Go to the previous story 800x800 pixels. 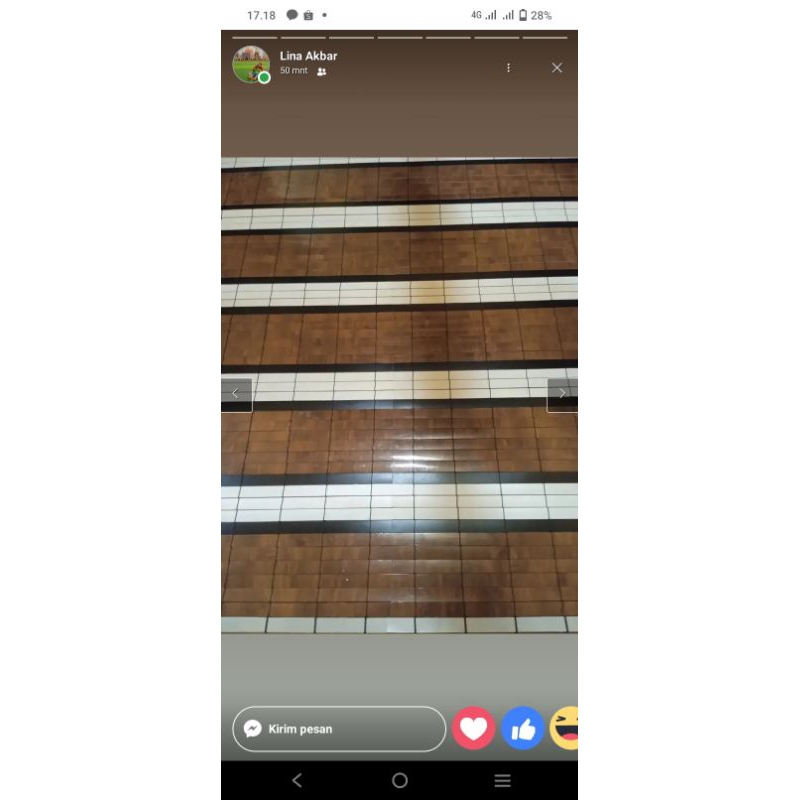pyautogui.click(x=236, y=394)
